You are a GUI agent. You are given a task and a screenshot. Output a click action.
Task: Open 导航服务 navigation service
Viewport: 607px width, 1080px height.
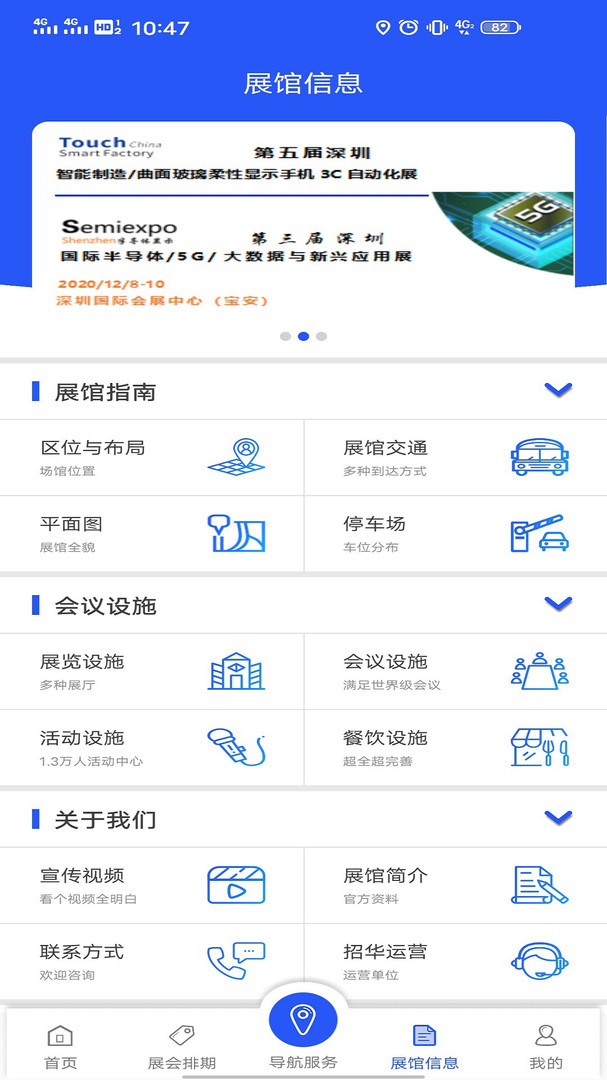(303, 1030)
